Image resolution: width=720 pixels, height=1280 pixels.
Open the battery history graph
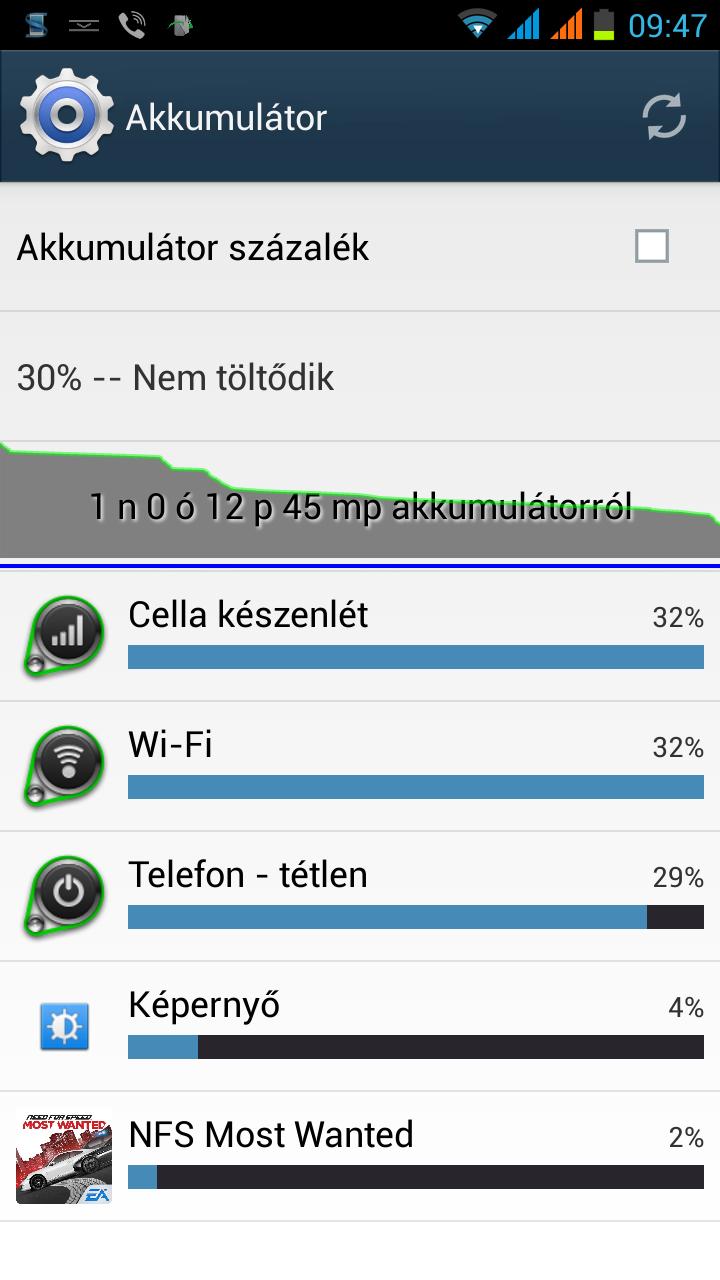pos(360,500)
